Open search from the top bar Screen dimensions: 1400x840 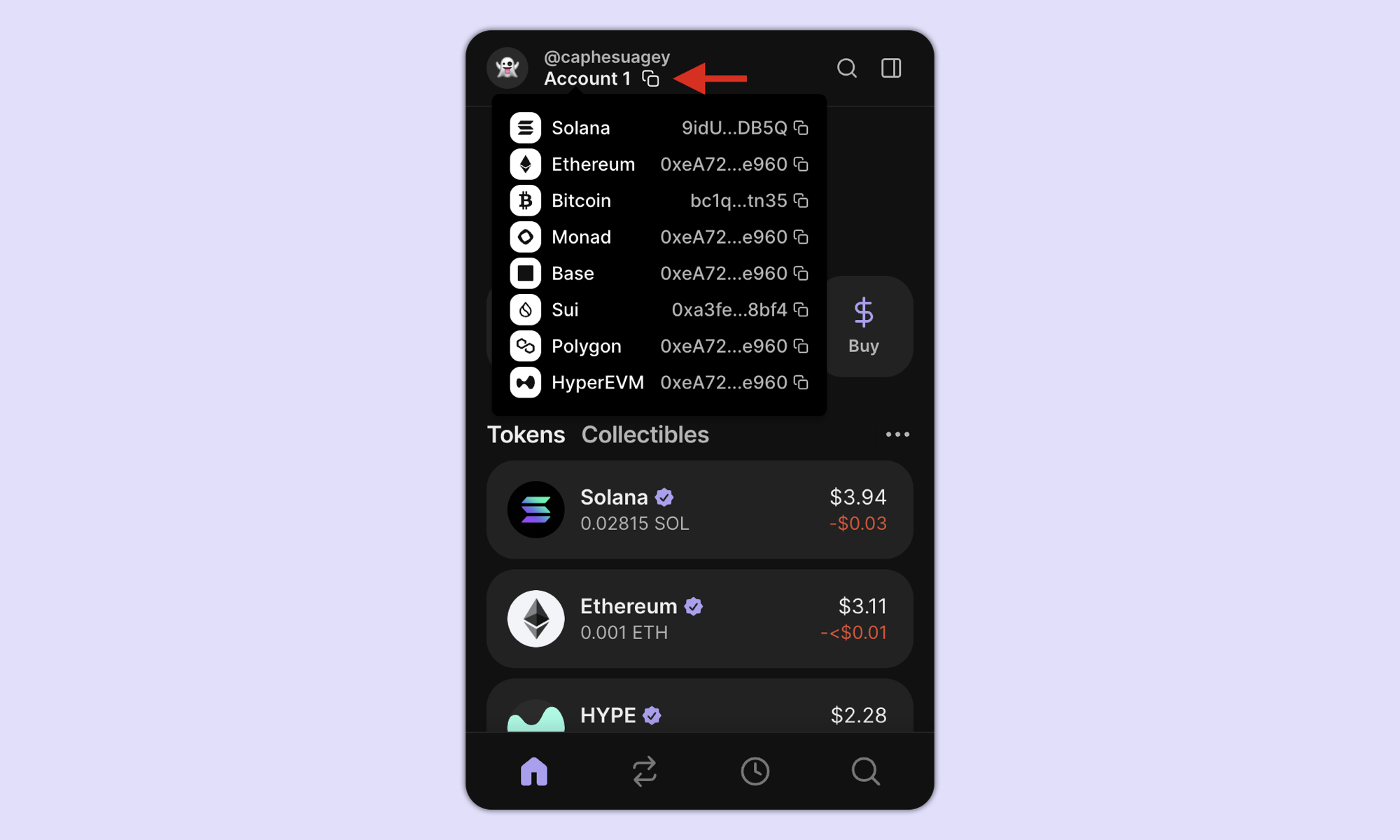point(847,68)
